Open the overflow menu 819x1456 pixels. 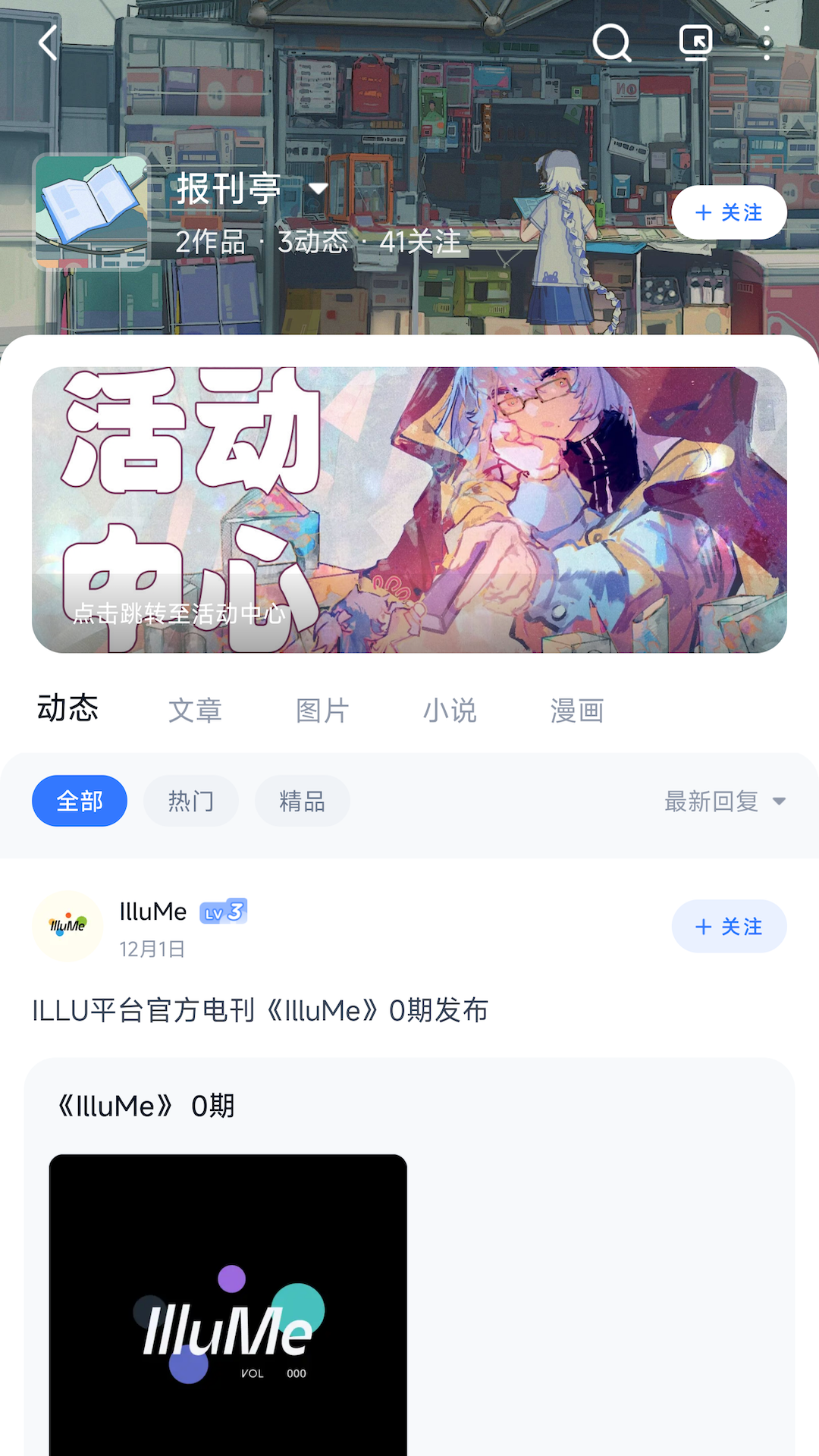767,42
